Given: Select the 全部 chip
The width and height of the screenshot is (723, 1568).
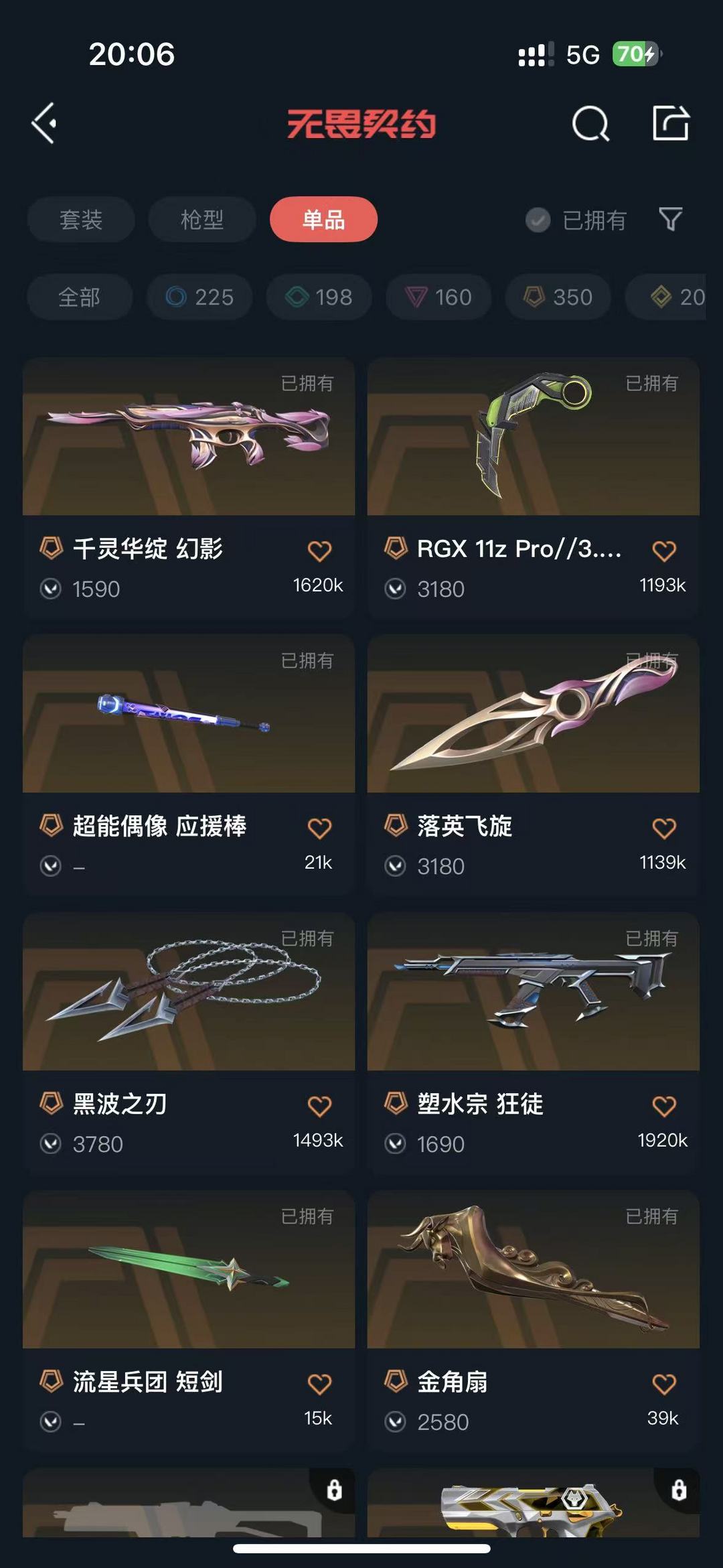Looking at the screenshot, I should coord(80,297).
